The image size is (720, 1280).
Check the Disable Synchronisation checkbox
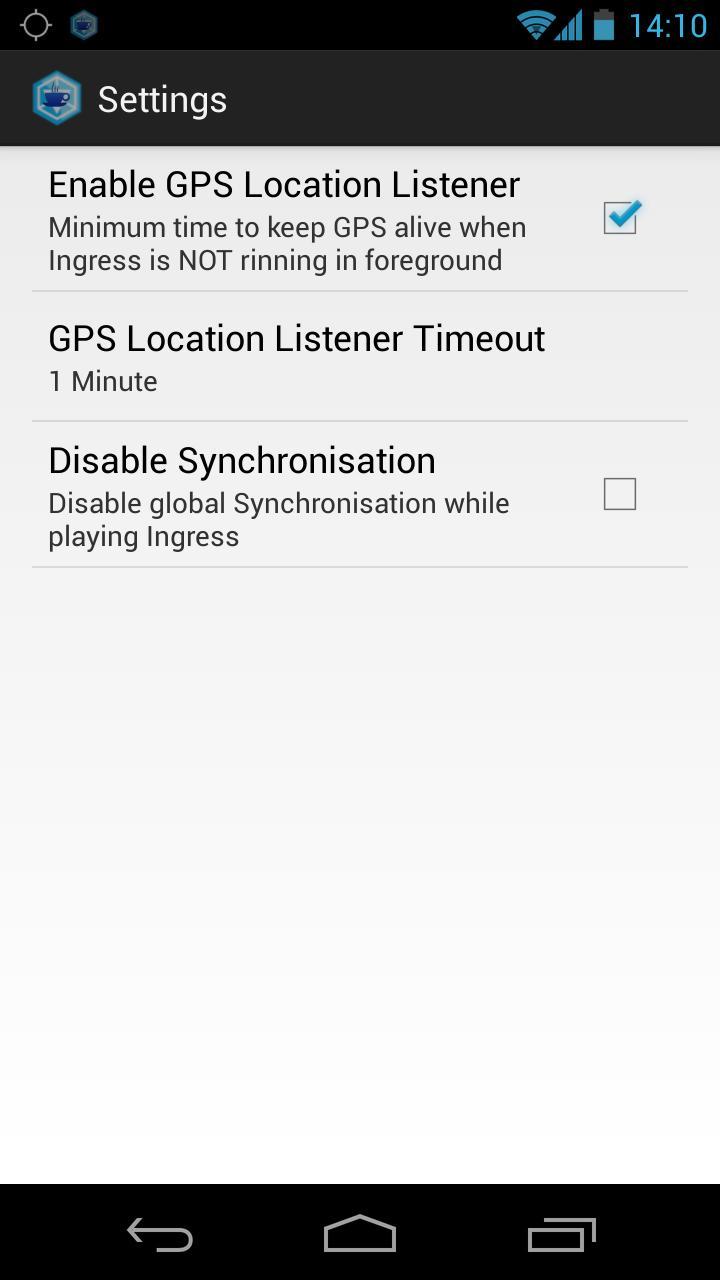pos(619,493)
